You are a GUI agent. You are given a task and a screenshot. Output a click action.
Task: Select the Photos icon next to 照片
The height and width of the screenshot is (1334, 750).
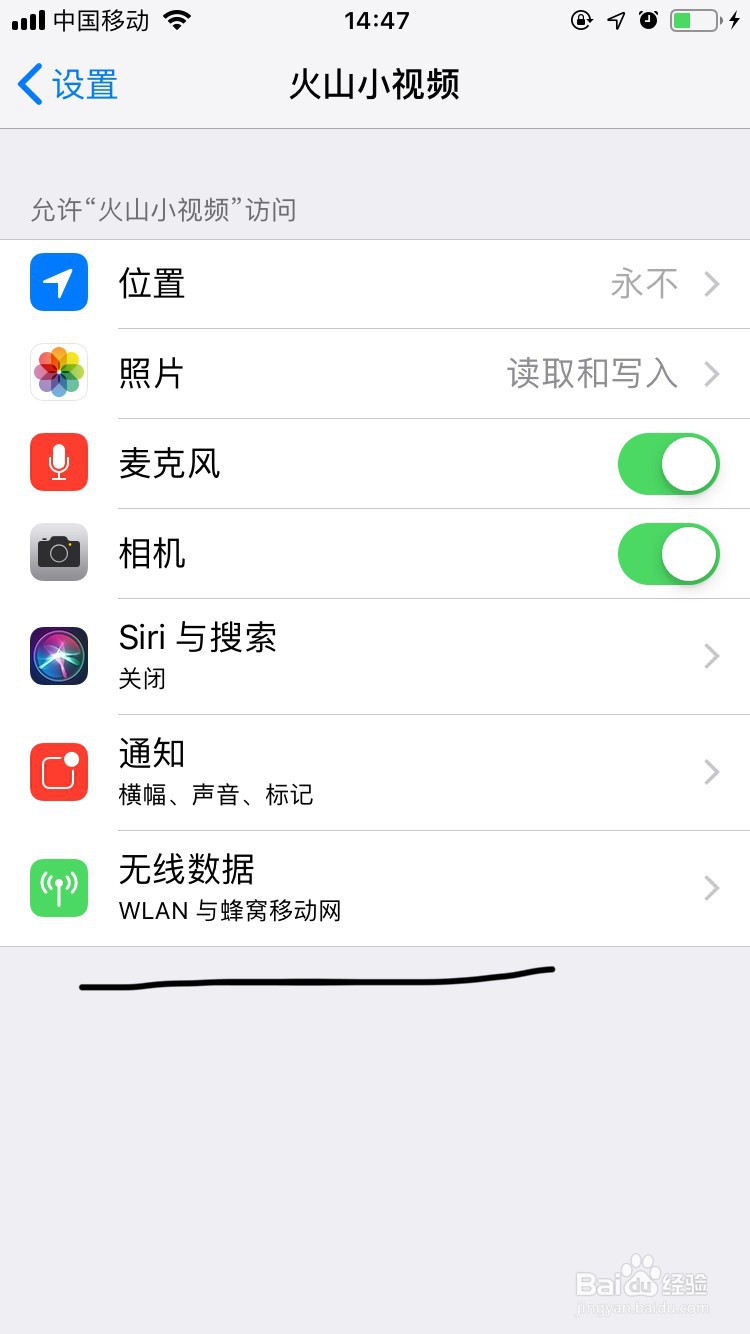click(58, 373)
